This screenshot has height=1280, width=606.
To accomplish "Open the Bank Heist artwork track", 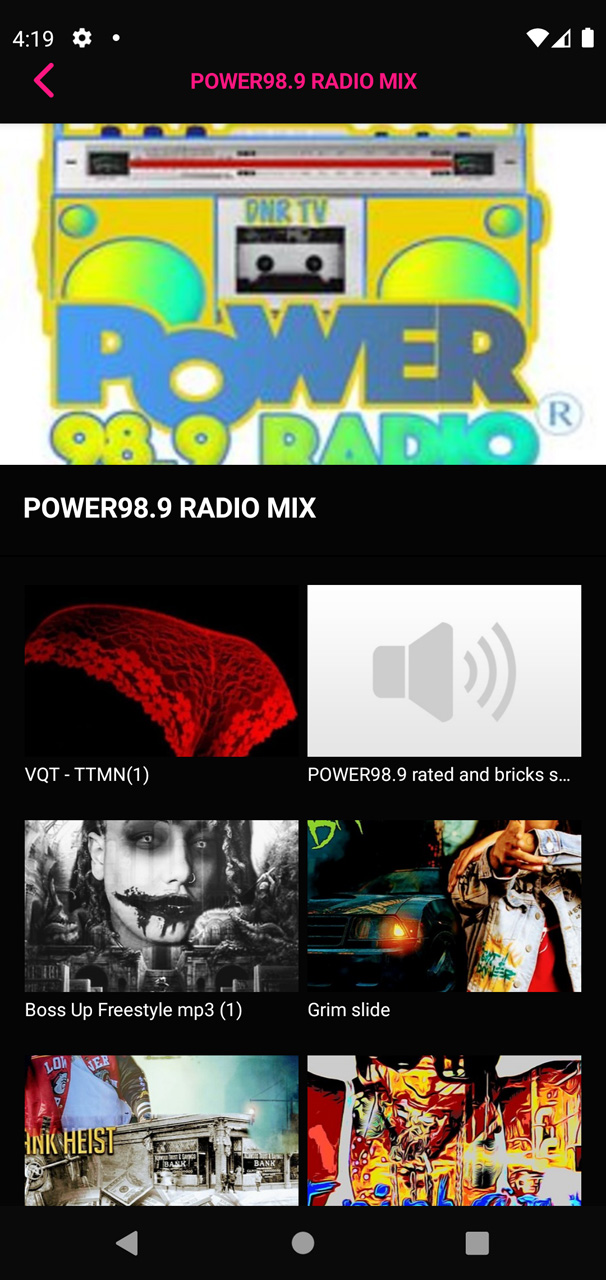I will coord(161,1131).
